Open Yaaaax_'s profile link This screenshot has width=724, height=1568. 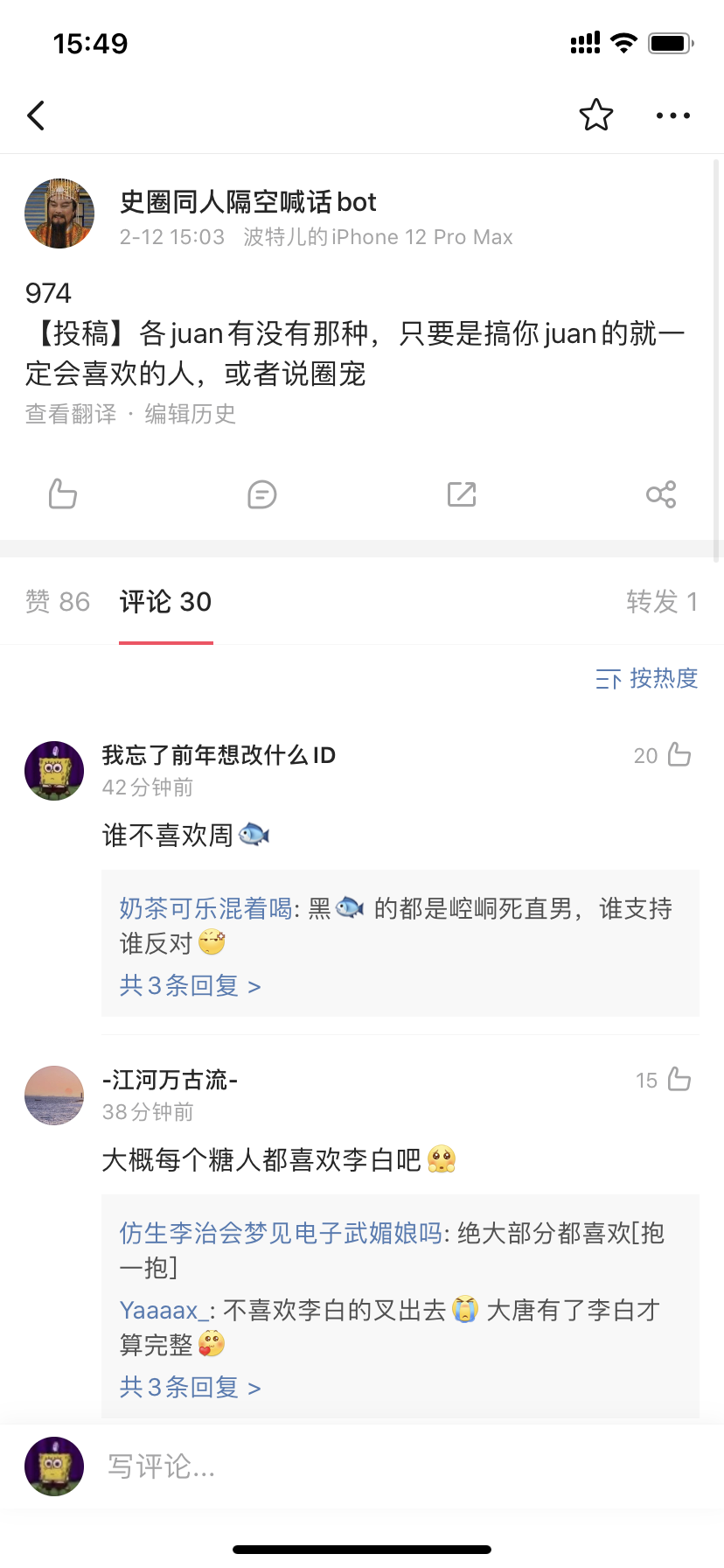164,1311
